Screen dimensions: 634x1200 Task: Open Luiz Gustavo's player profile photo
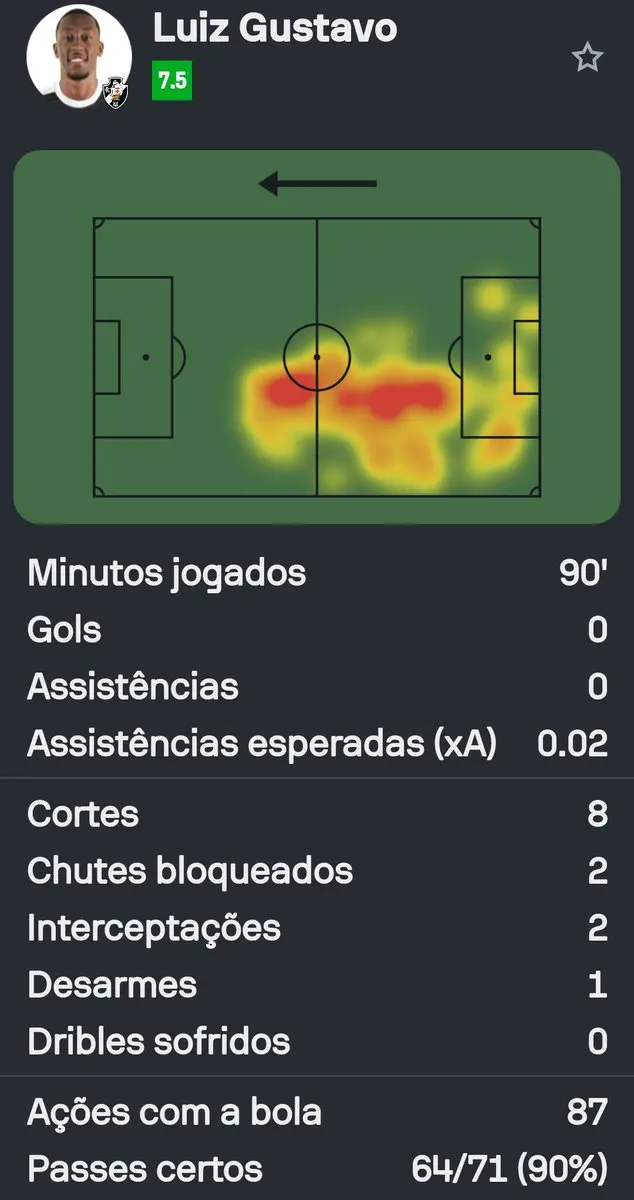(79, 56)
